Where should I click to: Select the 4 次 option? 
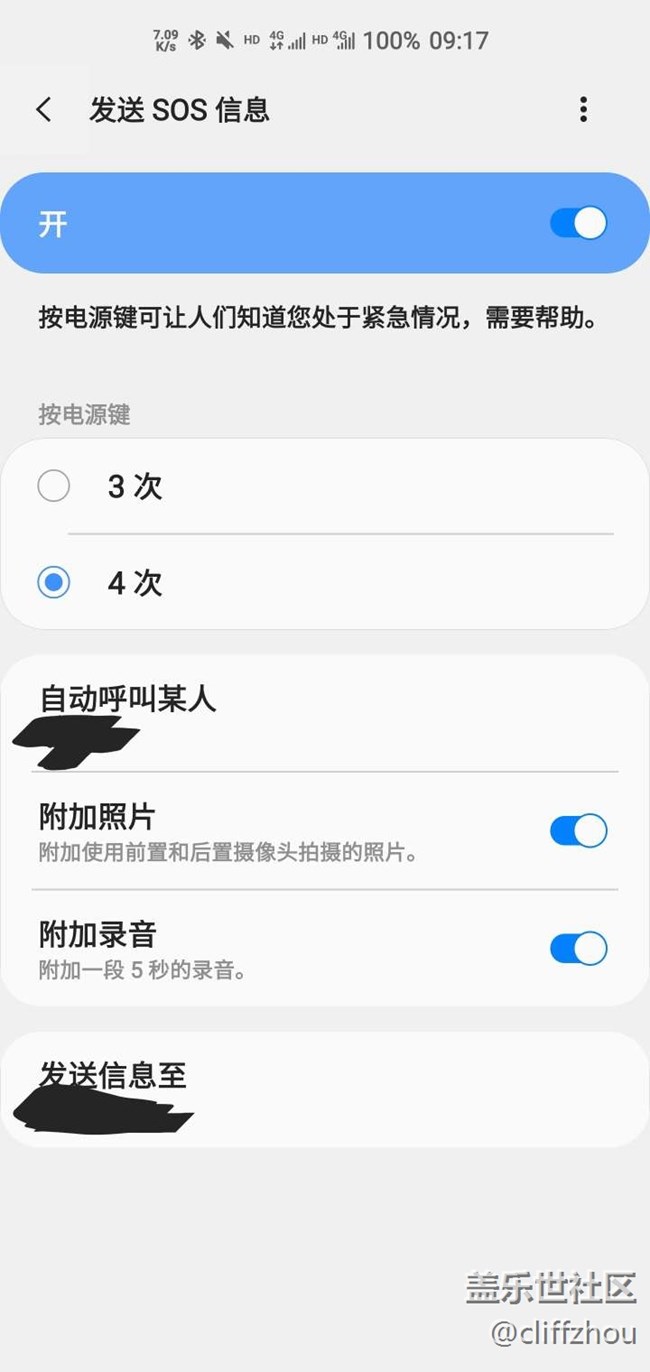[x=325, y=583]
